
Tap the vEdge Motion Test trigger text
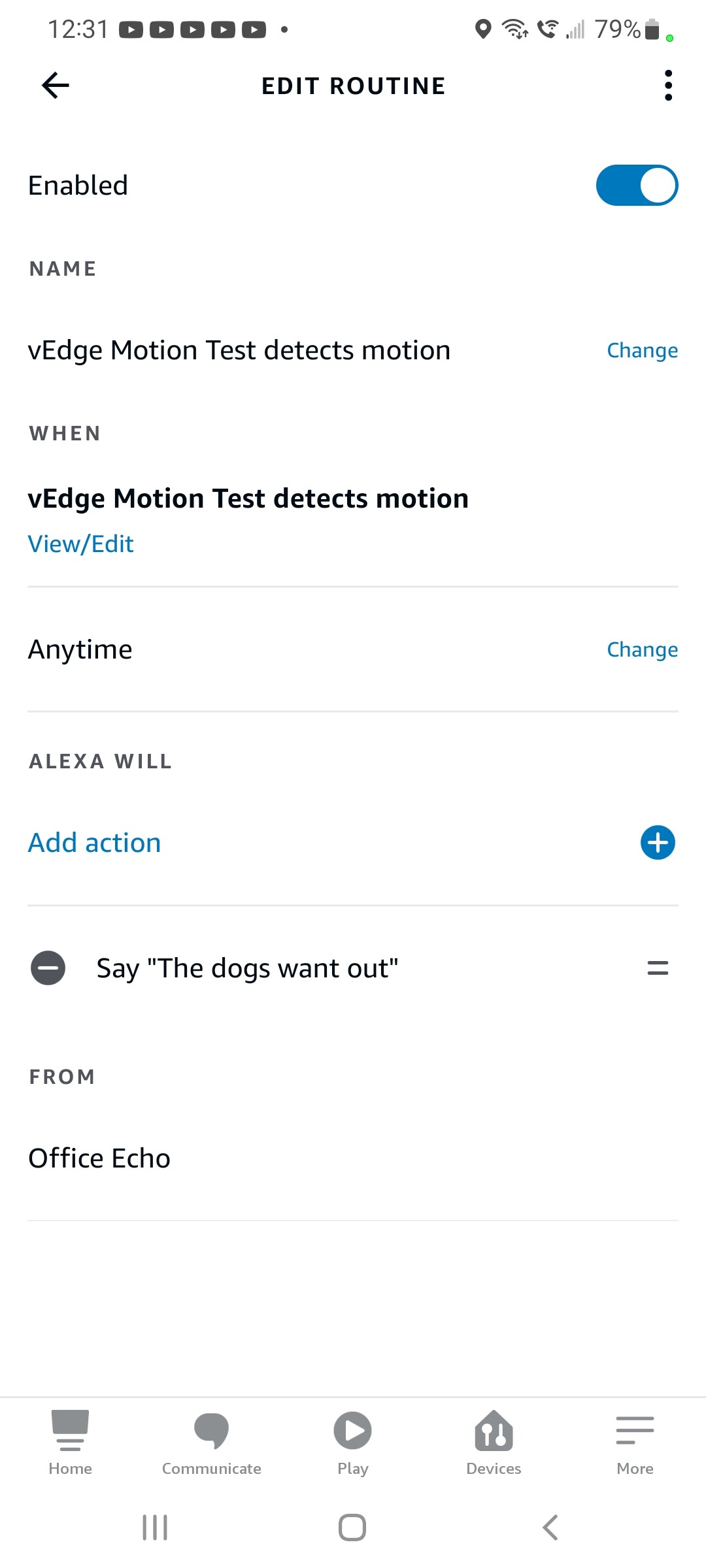click(x=248, y=497)
